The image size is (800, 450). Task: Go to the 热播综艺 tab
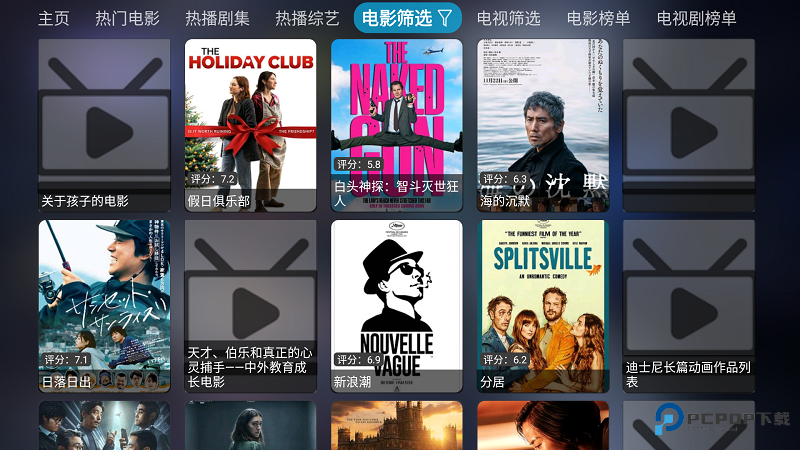(307, 18)
